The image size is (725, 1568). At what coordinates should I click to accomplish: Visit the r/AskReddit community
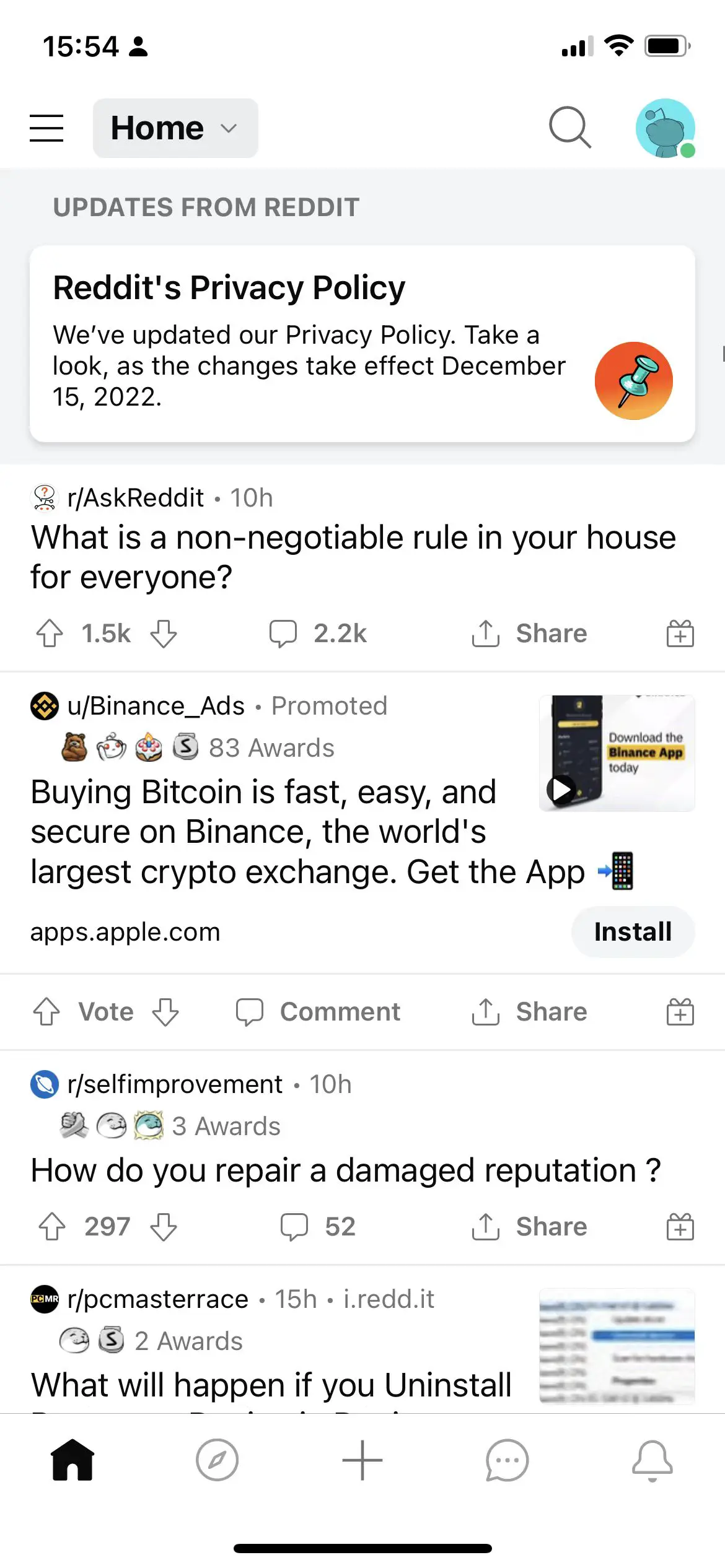pyautogui.click(x=135, y=497)
